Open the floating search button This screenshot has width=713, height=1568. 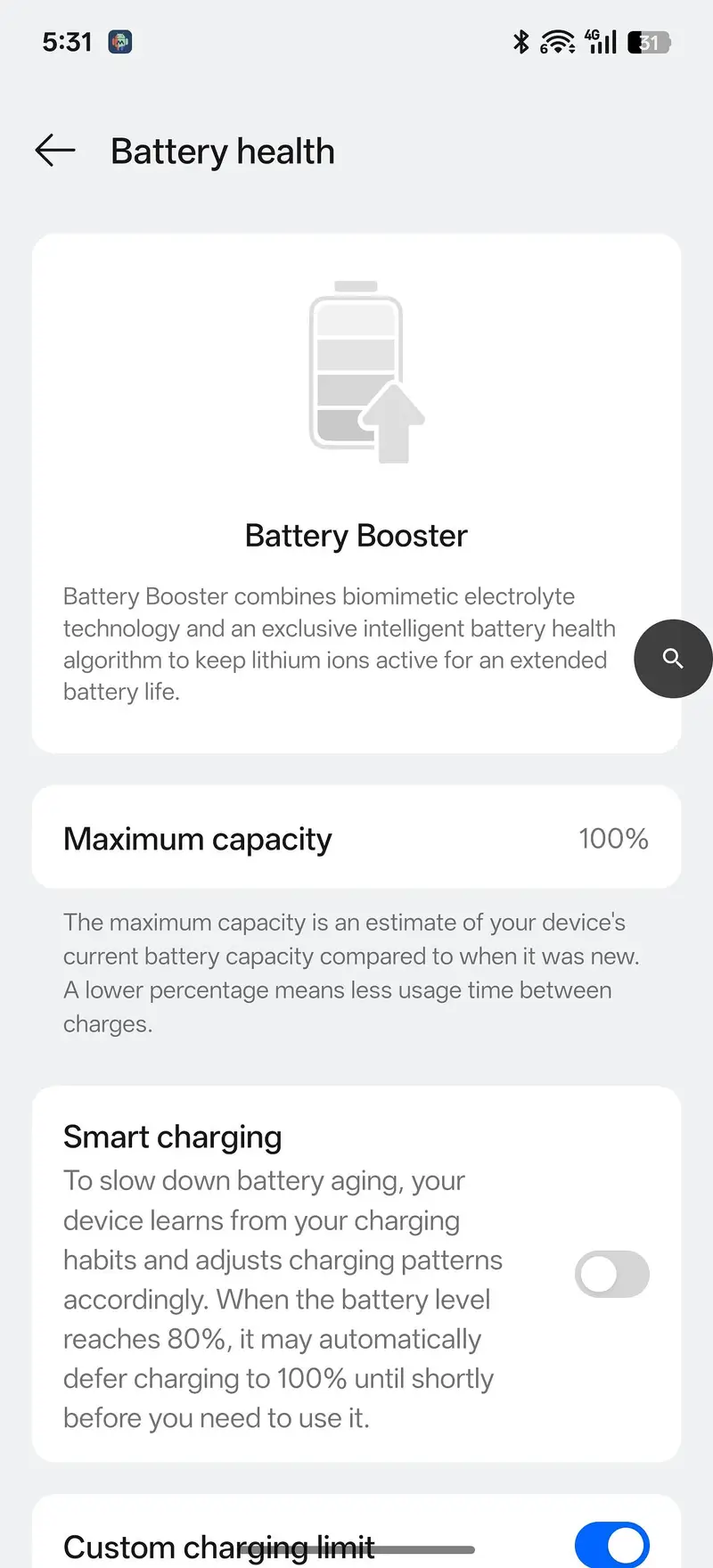click(673, 659)
